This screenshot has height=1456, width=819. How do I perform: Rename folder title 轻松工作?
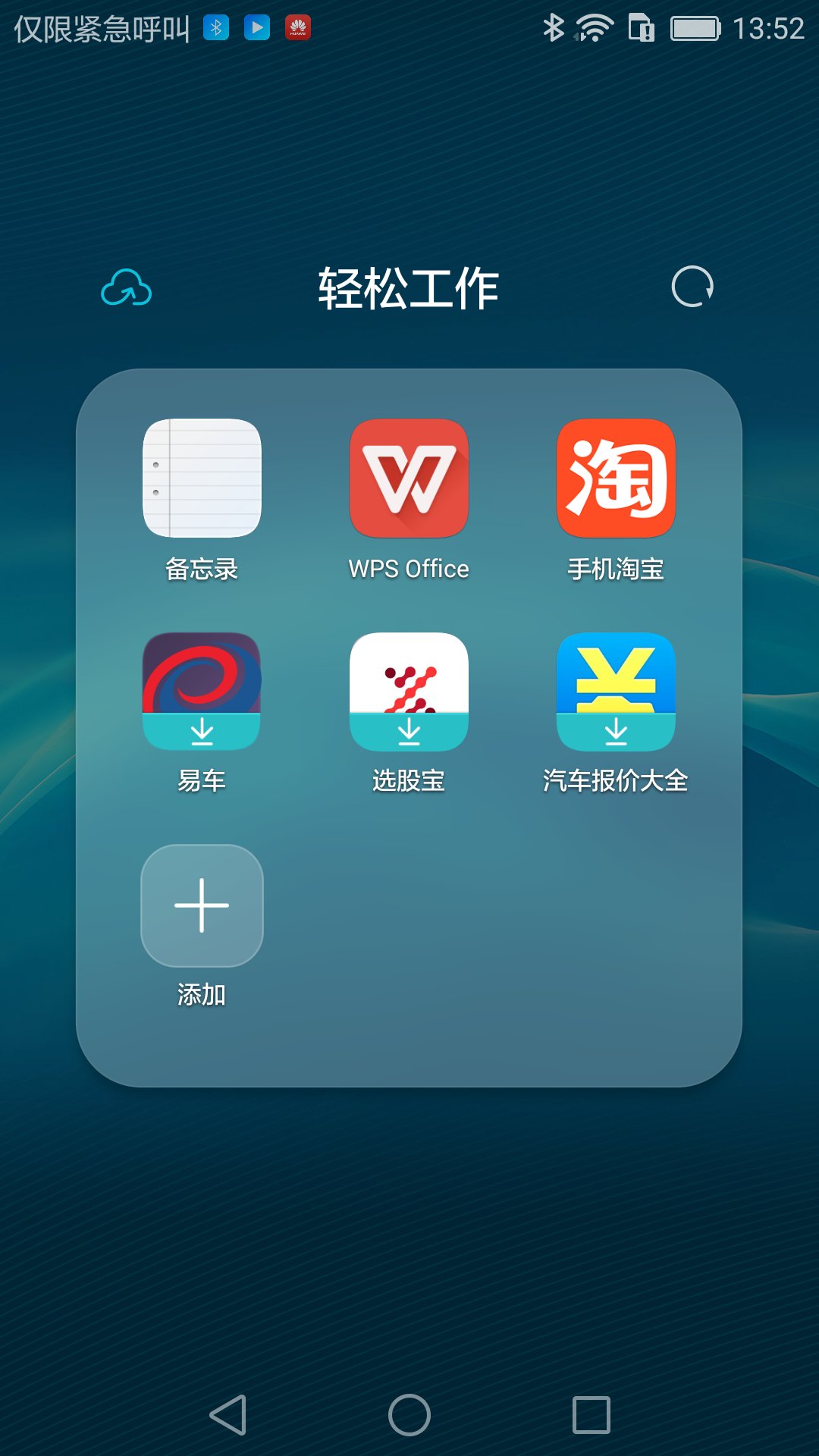(x=409, y=288)
